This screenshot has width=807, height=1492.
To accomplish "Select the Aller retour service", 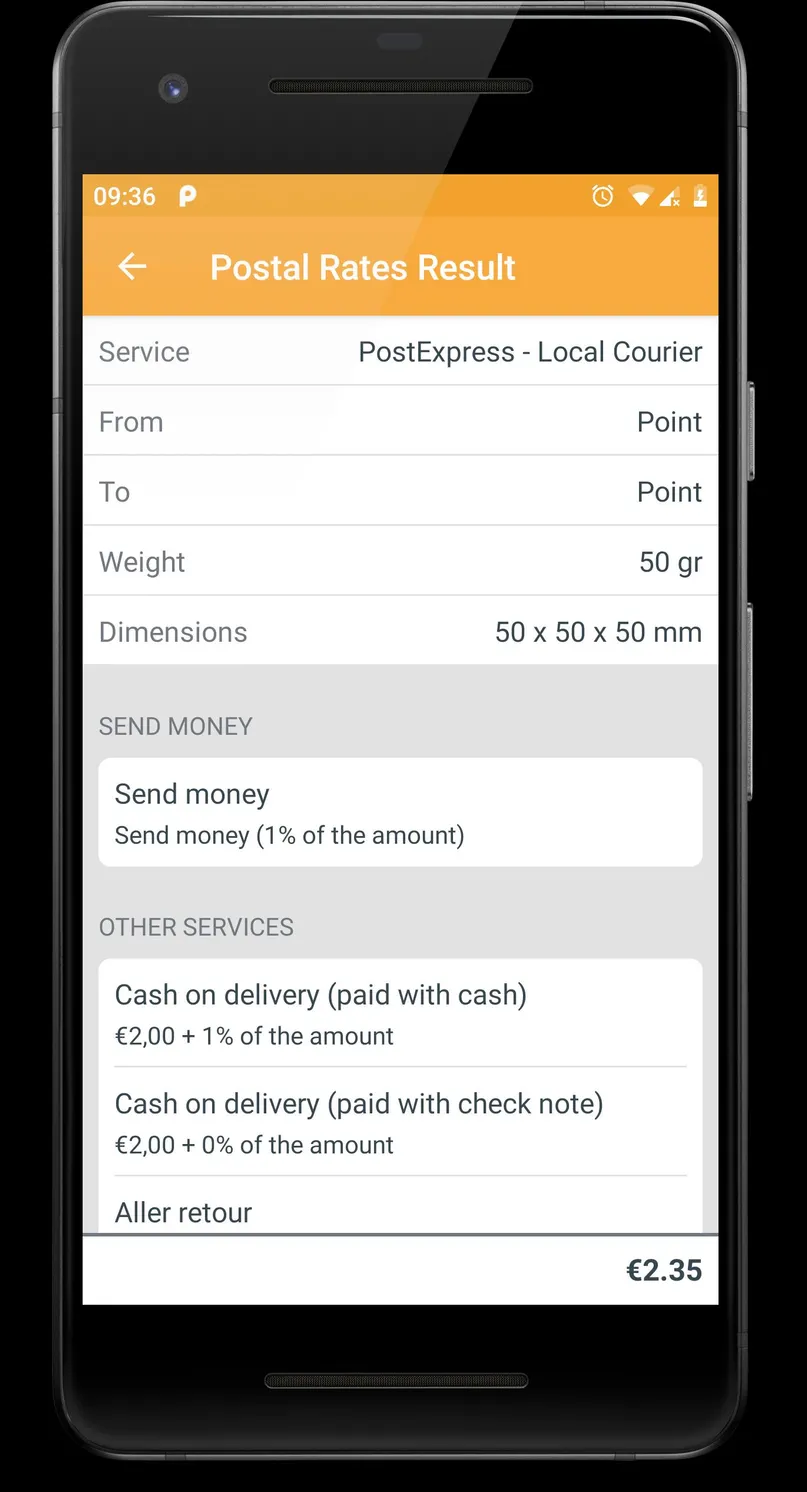I will pyautogui.click(x=400, y=1206).
